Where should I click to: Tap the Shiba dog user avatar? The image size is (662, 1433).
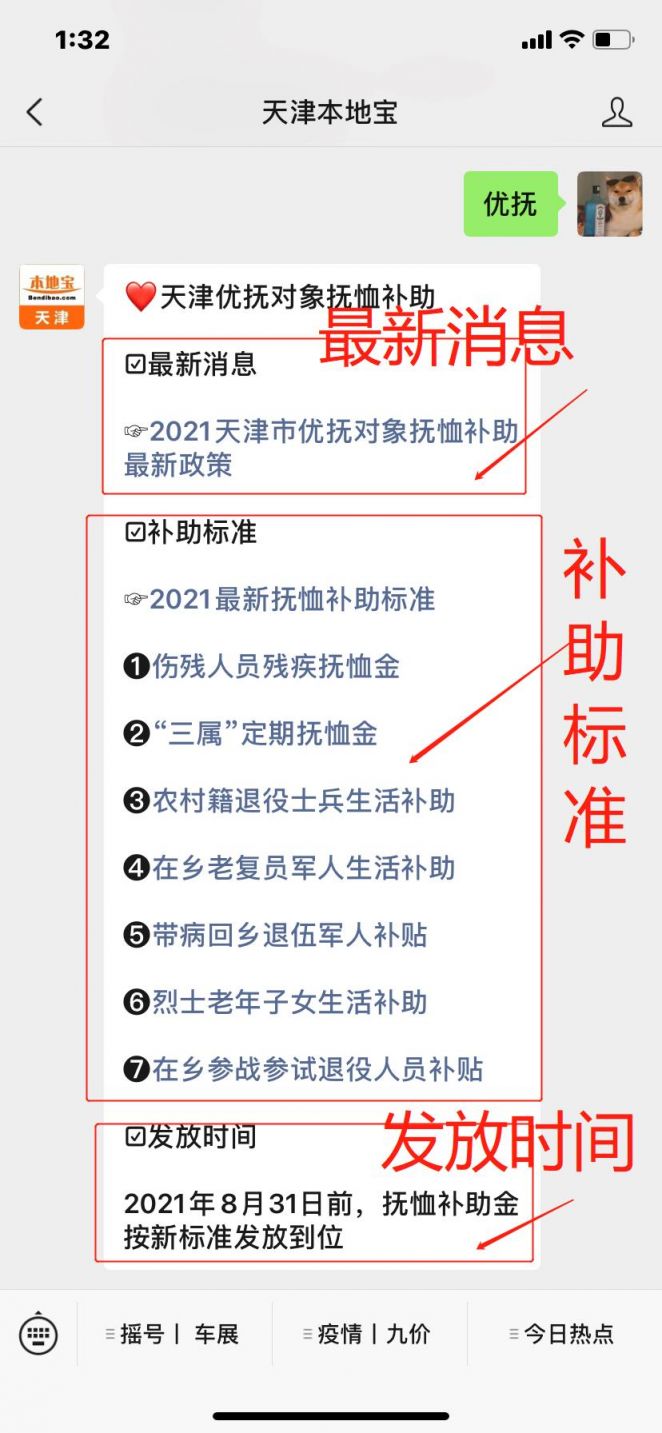(x=610, y=204)
